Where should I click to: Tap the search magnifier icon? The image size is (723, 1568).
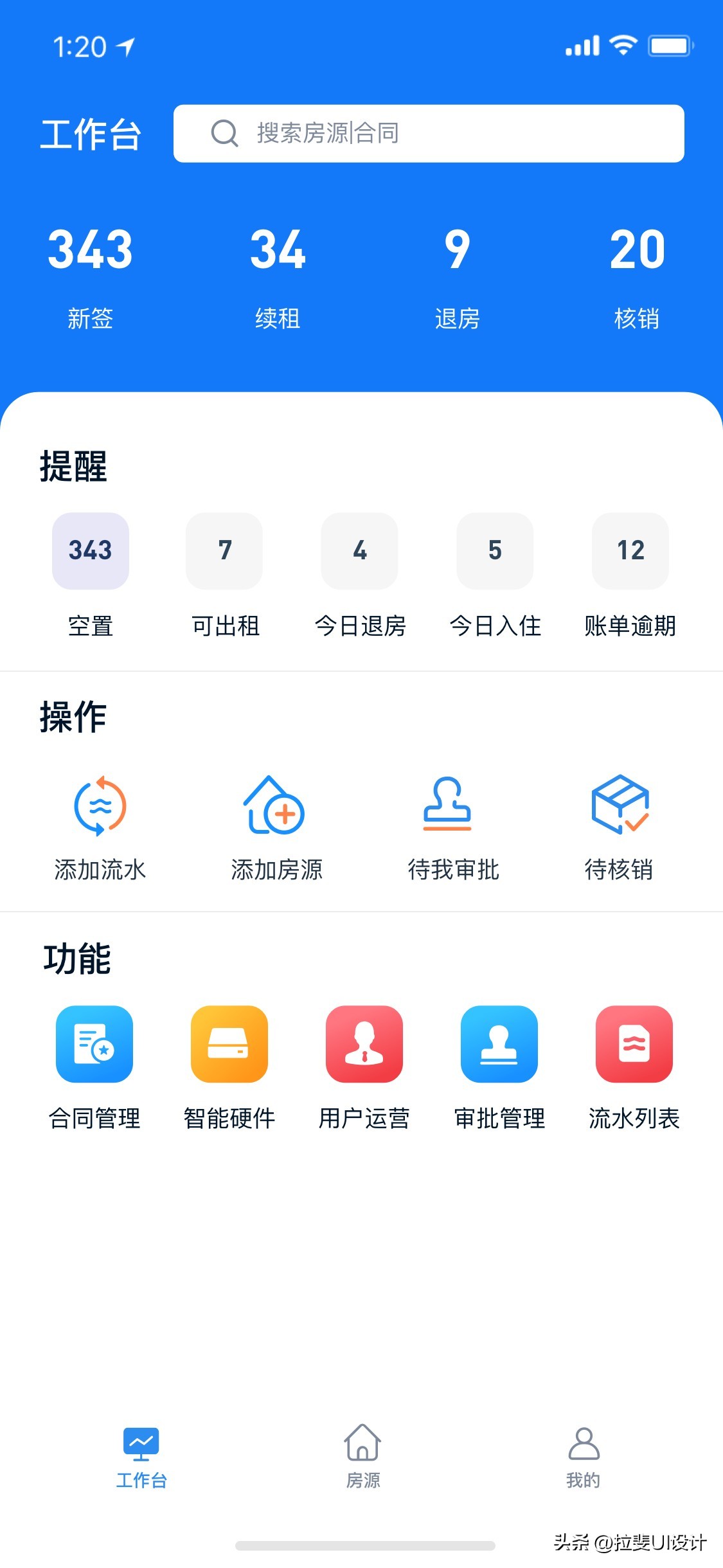coord(223,133)
